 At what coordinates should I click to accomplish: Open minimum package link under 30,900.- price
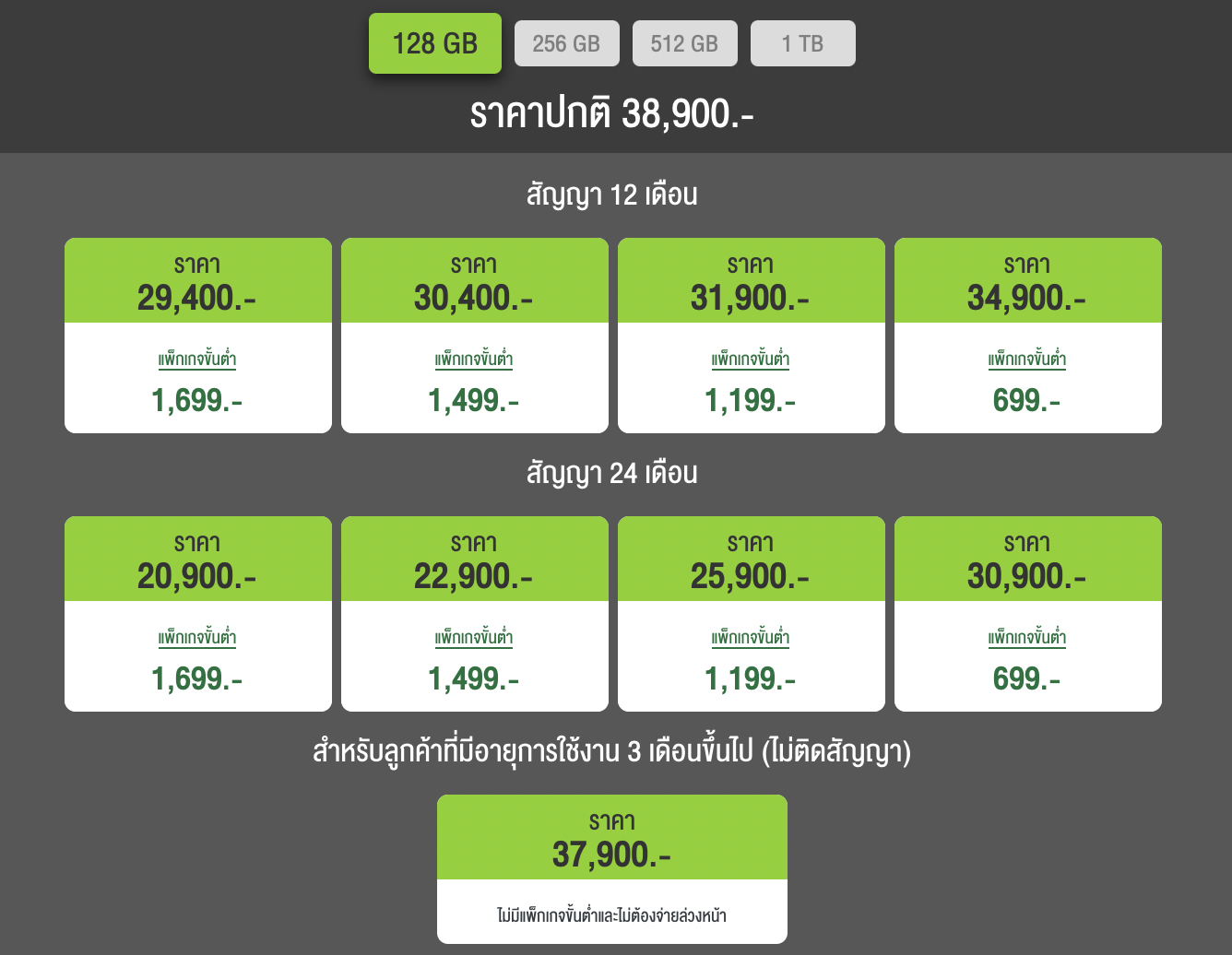1027,638
